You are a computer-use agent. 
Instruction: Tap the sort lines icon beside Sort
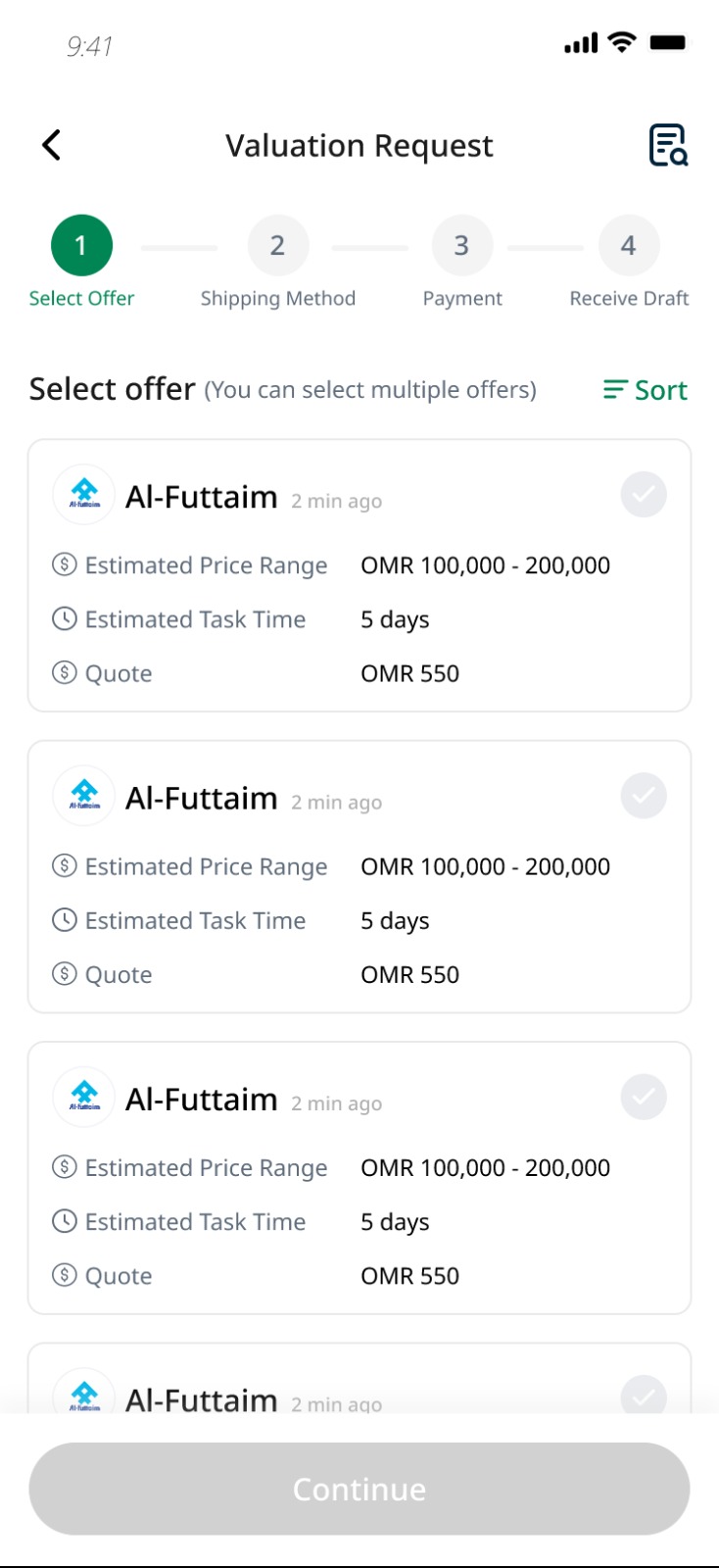pyautogui.click(x=614, y=388)
